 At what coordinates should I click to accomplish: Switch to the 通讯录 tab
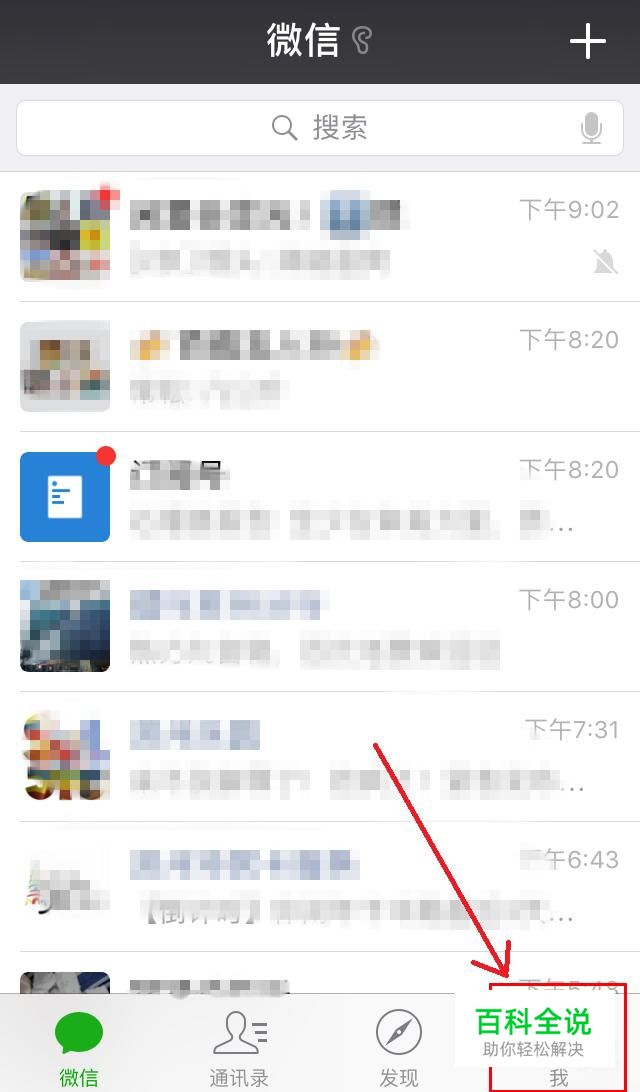coord(239,1046)
